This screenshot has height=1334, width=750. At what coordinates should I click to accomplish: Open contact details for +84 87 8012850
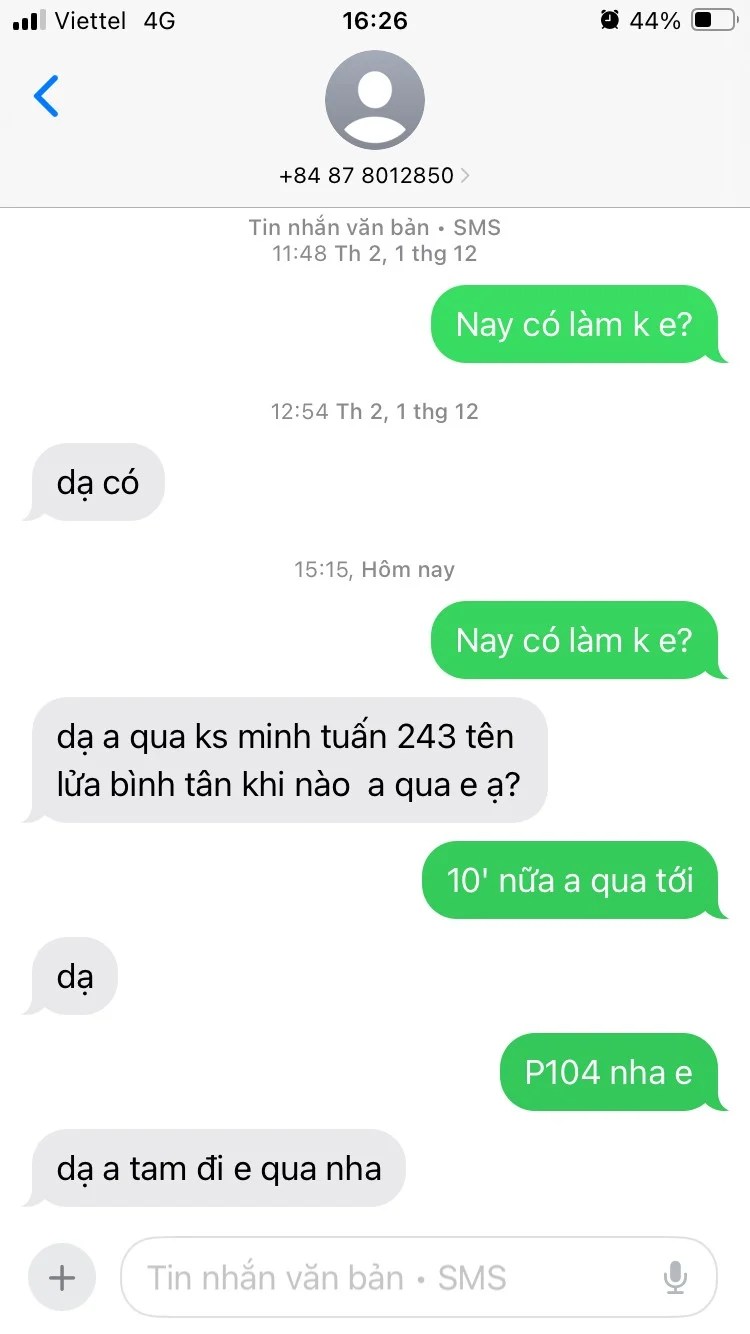[x=375, y=175]
